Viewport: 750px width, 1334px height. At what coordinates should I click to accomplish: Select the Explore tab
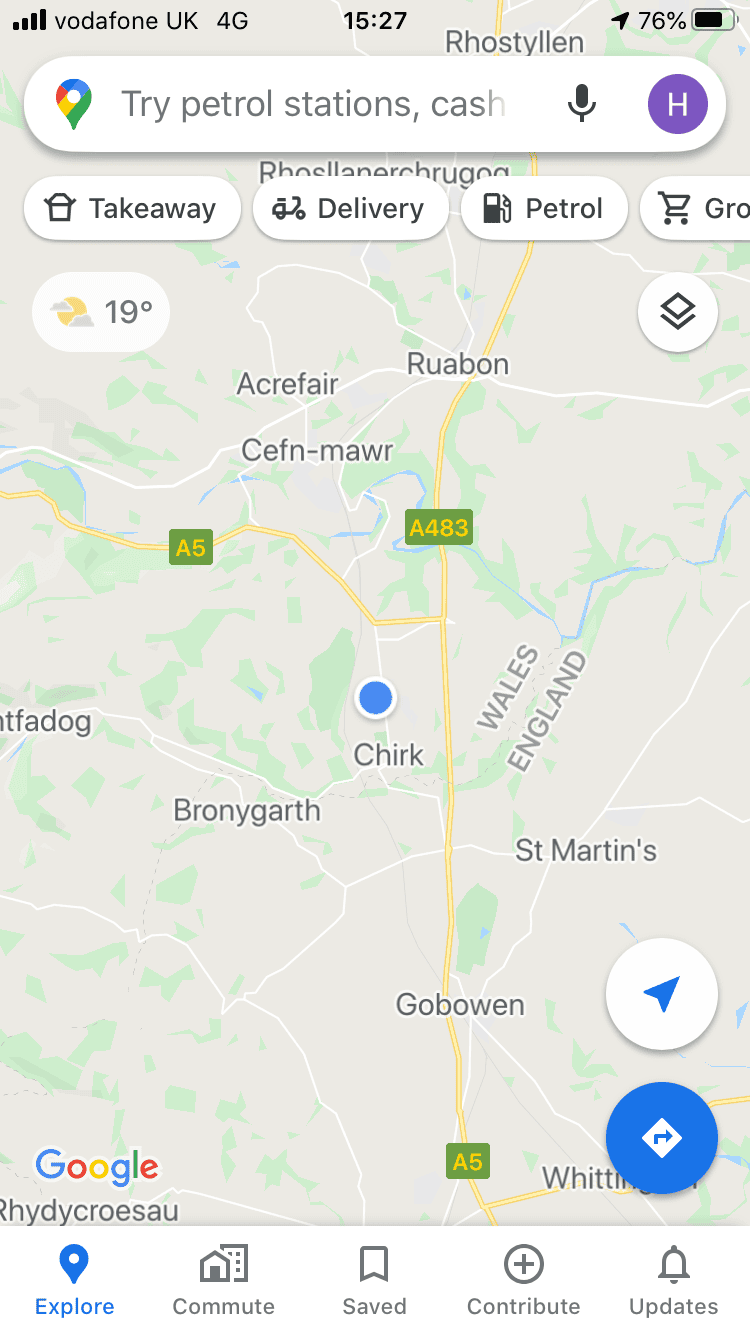click(74, 1280)
